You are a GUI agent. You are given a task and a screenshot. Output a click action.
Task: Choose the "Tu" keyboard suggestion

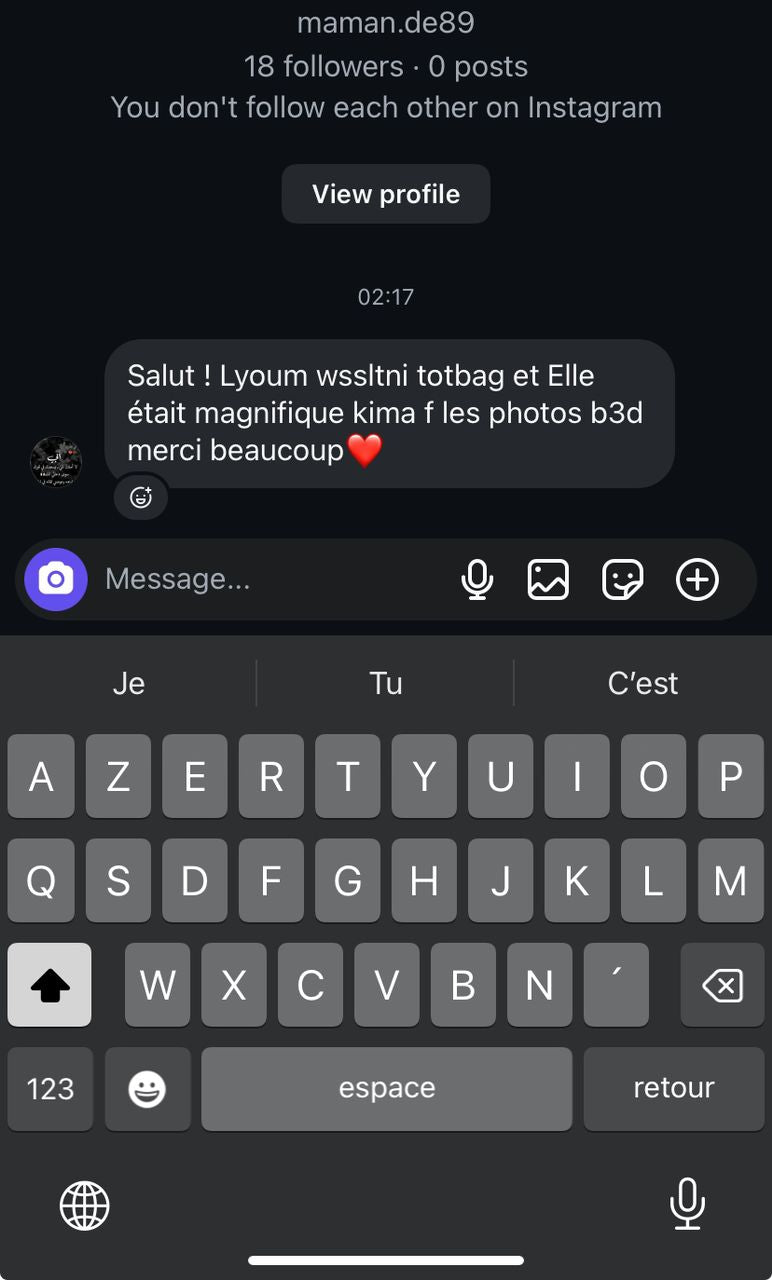386,683
